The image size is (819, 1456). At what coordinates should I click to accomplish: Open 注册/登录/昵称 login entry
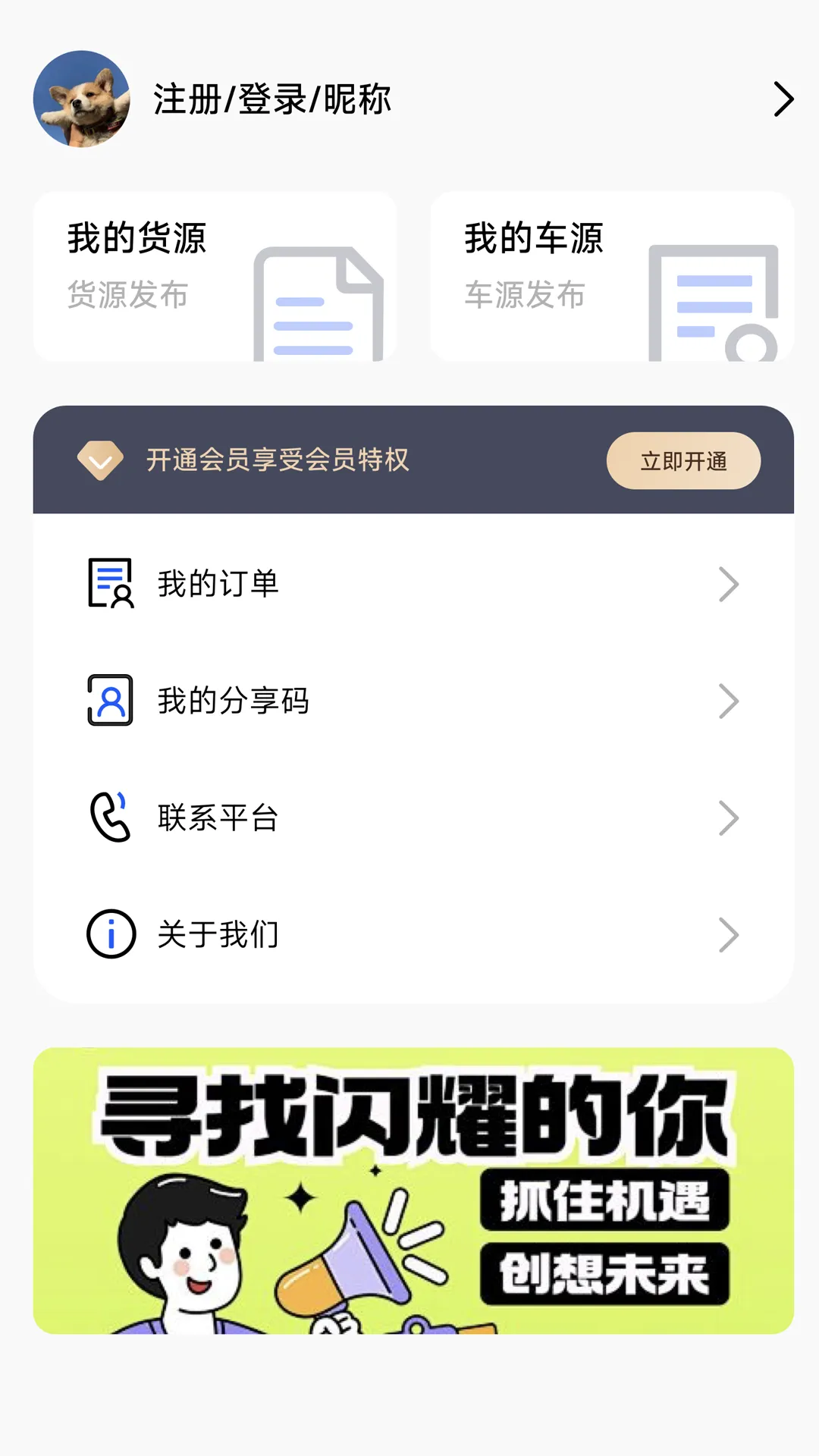[x=273, y=99]
